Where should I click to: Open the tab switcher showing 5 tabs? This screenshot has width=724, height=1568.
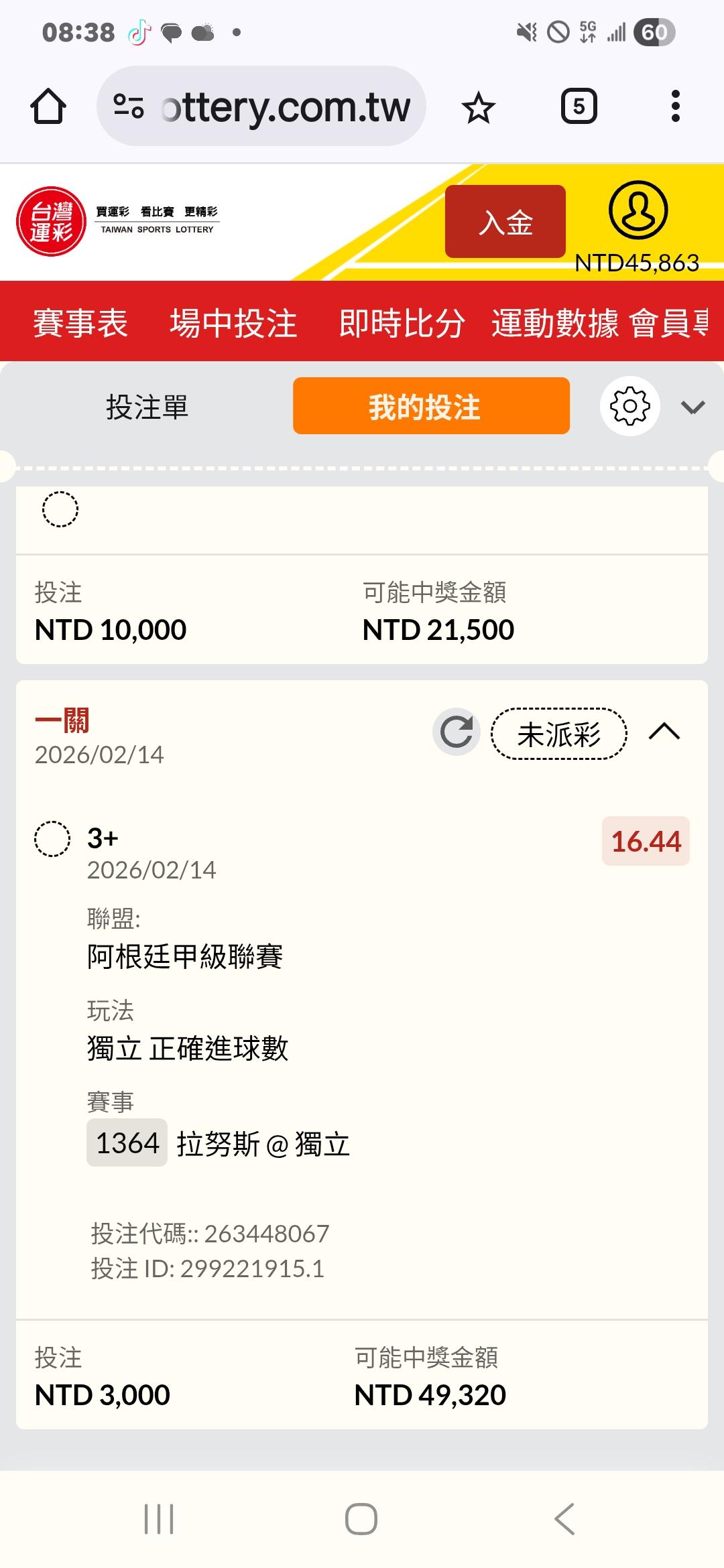(x=579, y=107)
